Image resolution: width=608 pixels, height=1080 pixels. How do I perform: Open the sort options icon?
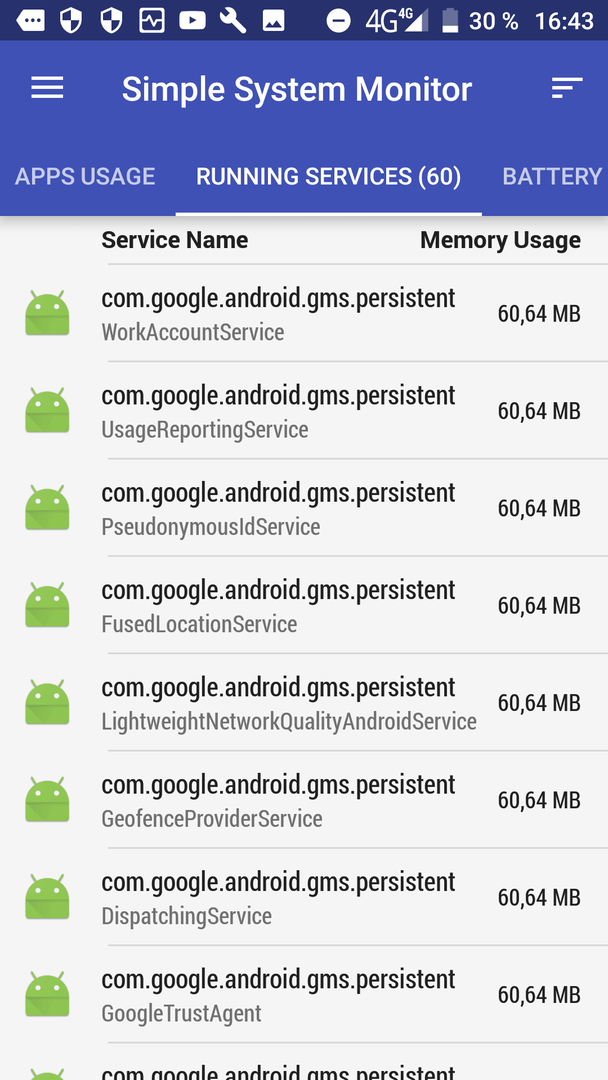(567, 88)
